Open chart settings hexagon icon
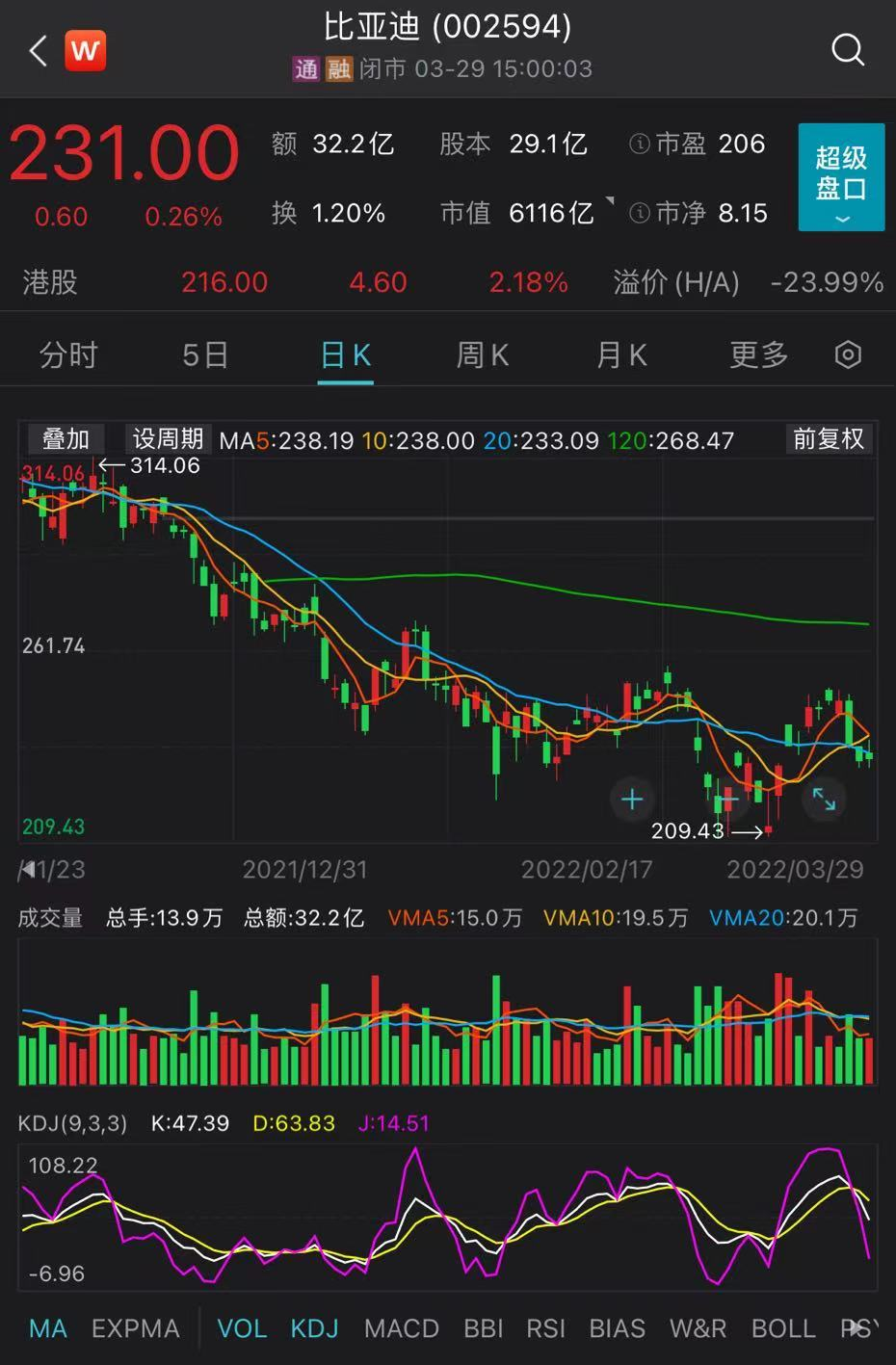The image size is (896, 1365). pos(848,355)
